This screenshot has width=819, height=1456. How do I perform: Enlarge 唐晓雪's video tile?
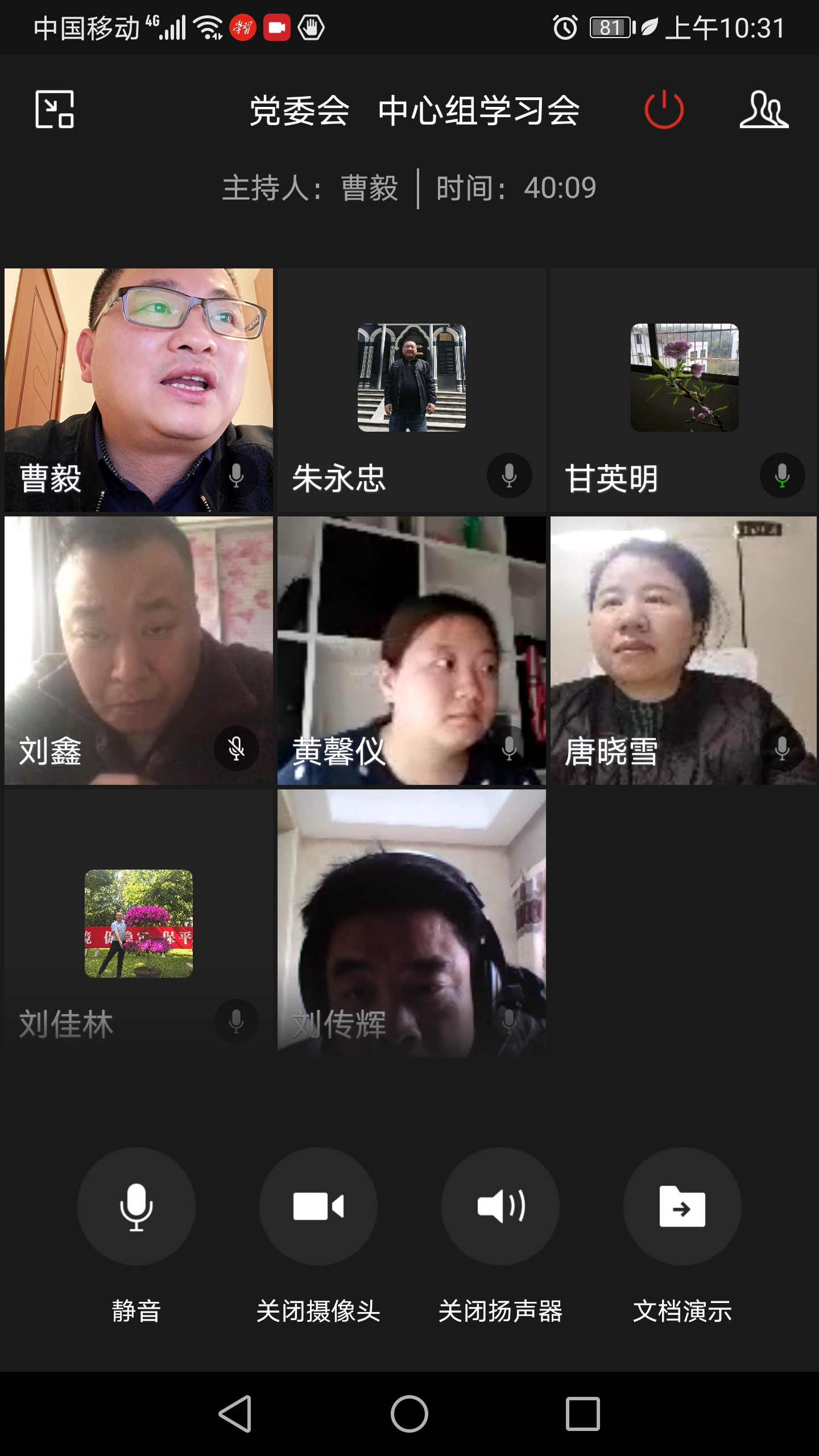[x=684, y=651]
